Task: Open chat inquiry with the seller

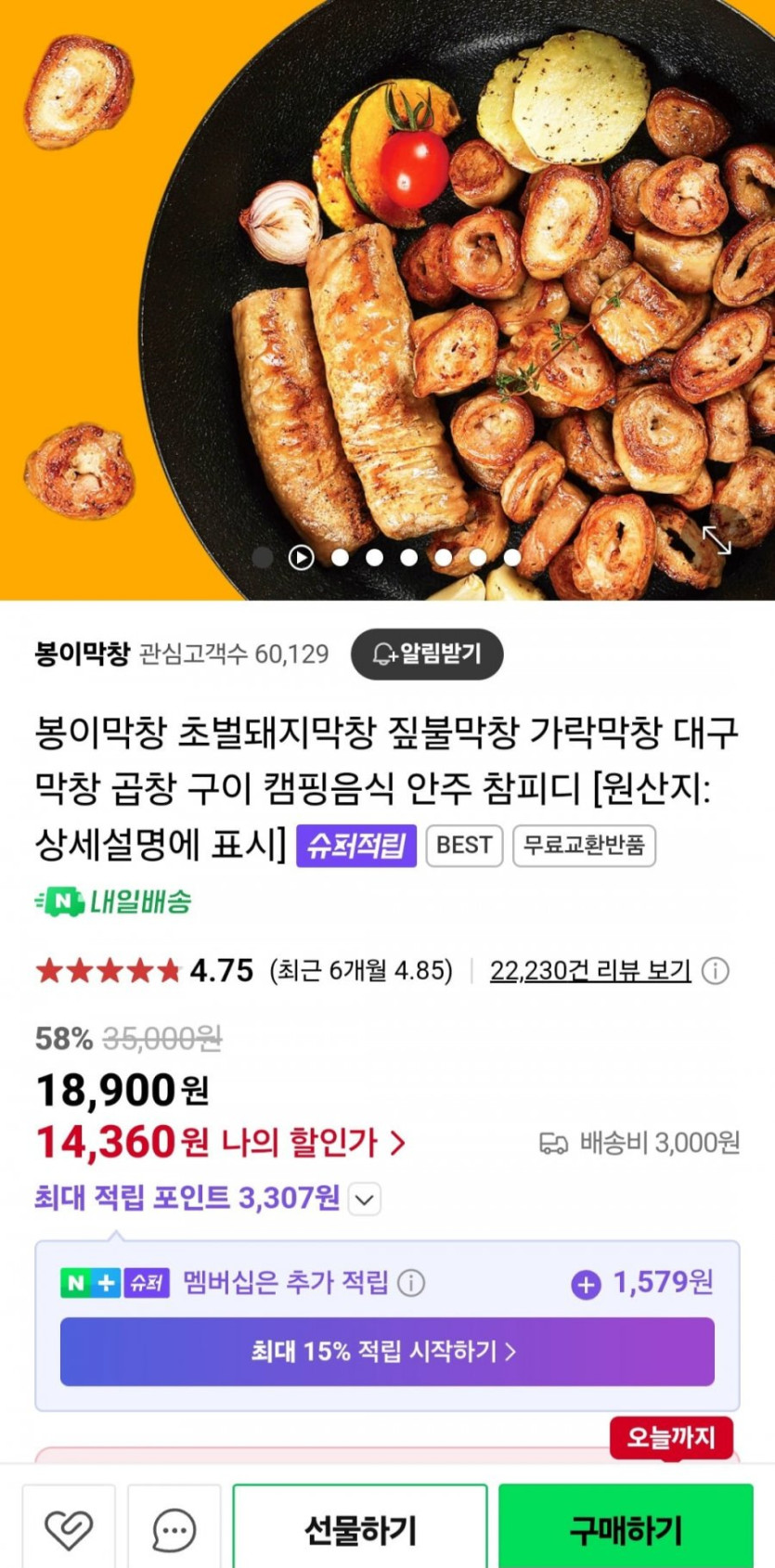Action: (174, 1528)
